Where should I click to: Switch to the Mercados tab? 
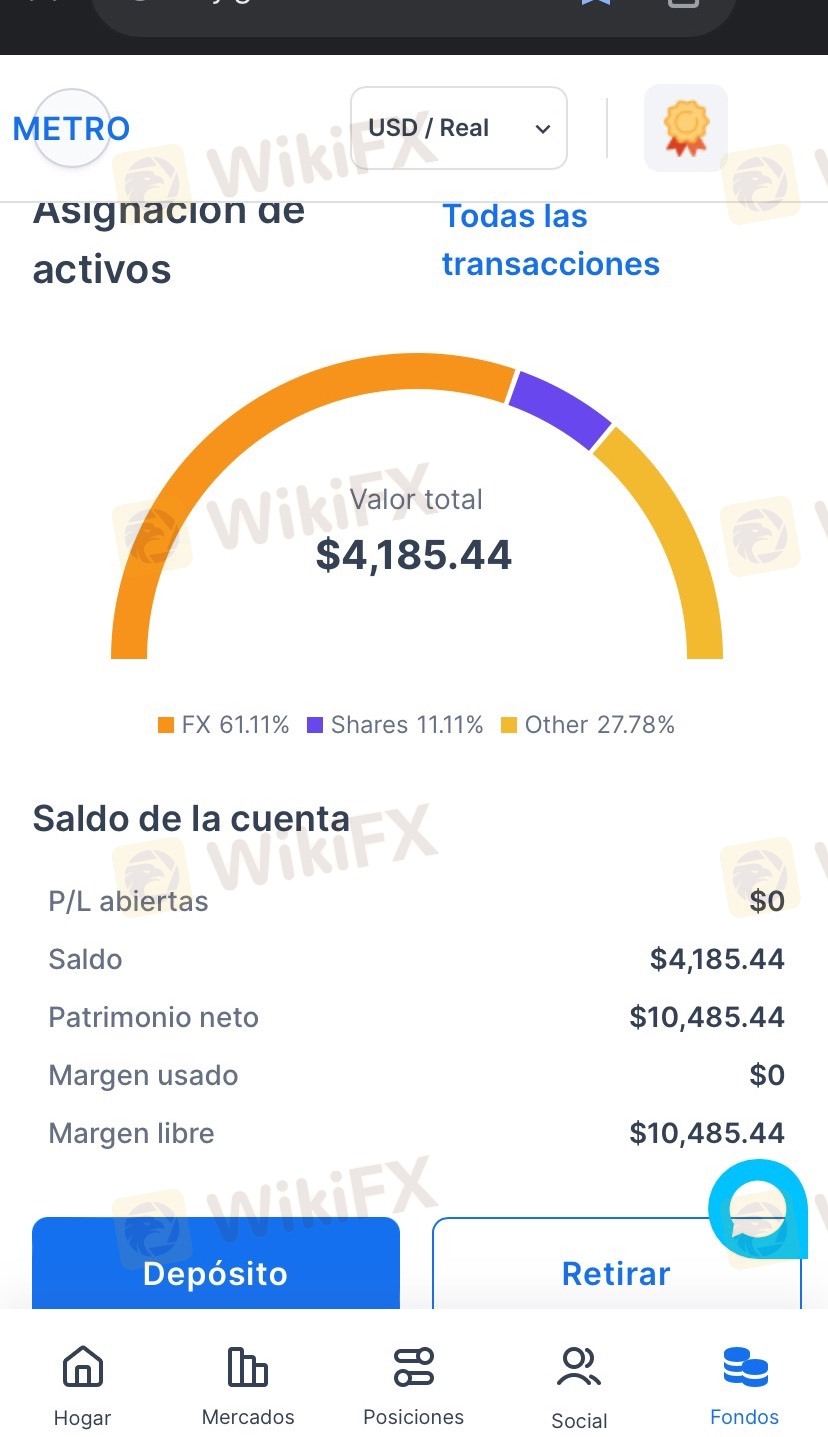click(x=248, y=1387)
